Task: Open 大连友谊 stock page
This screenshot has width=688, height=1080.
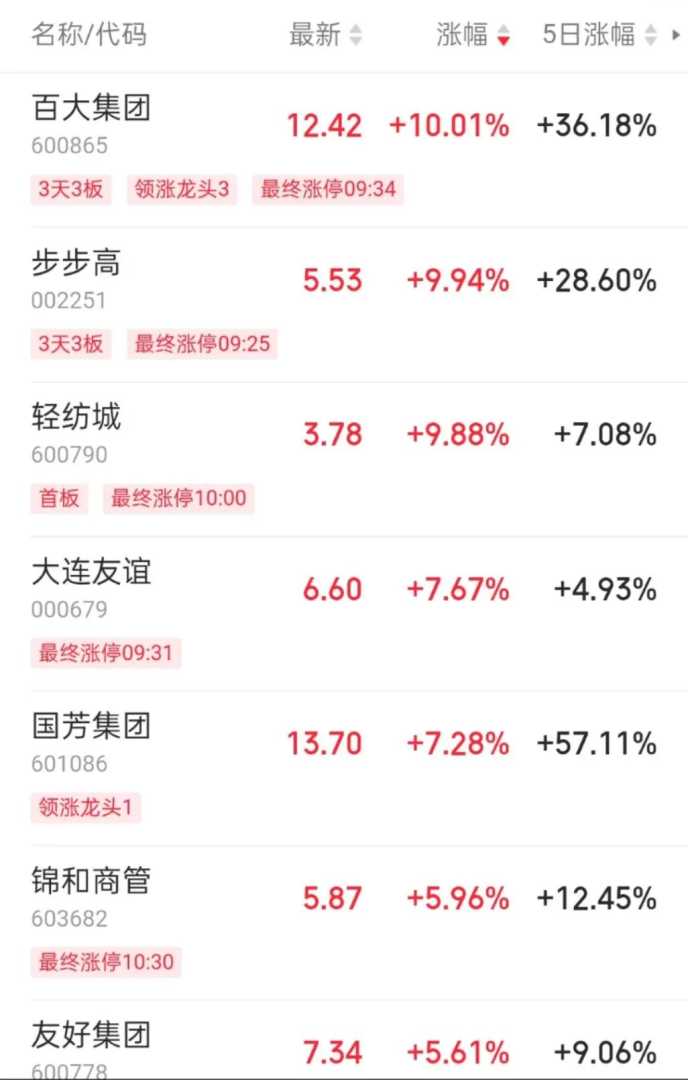Action: [x=92, y=572]
